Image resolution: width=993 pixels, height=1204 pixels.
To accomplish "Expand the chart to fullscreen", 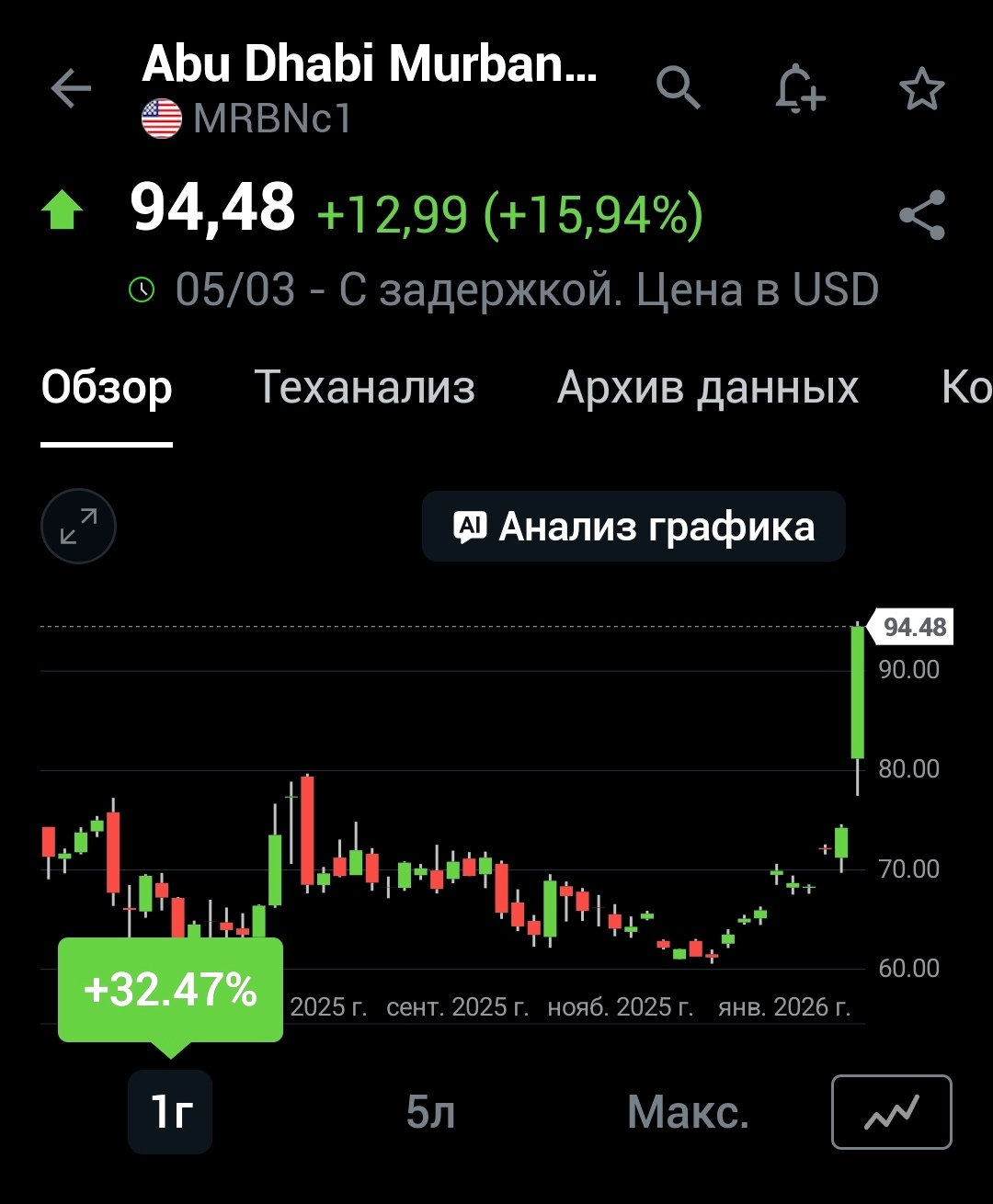I will click(x=78, y=526).
